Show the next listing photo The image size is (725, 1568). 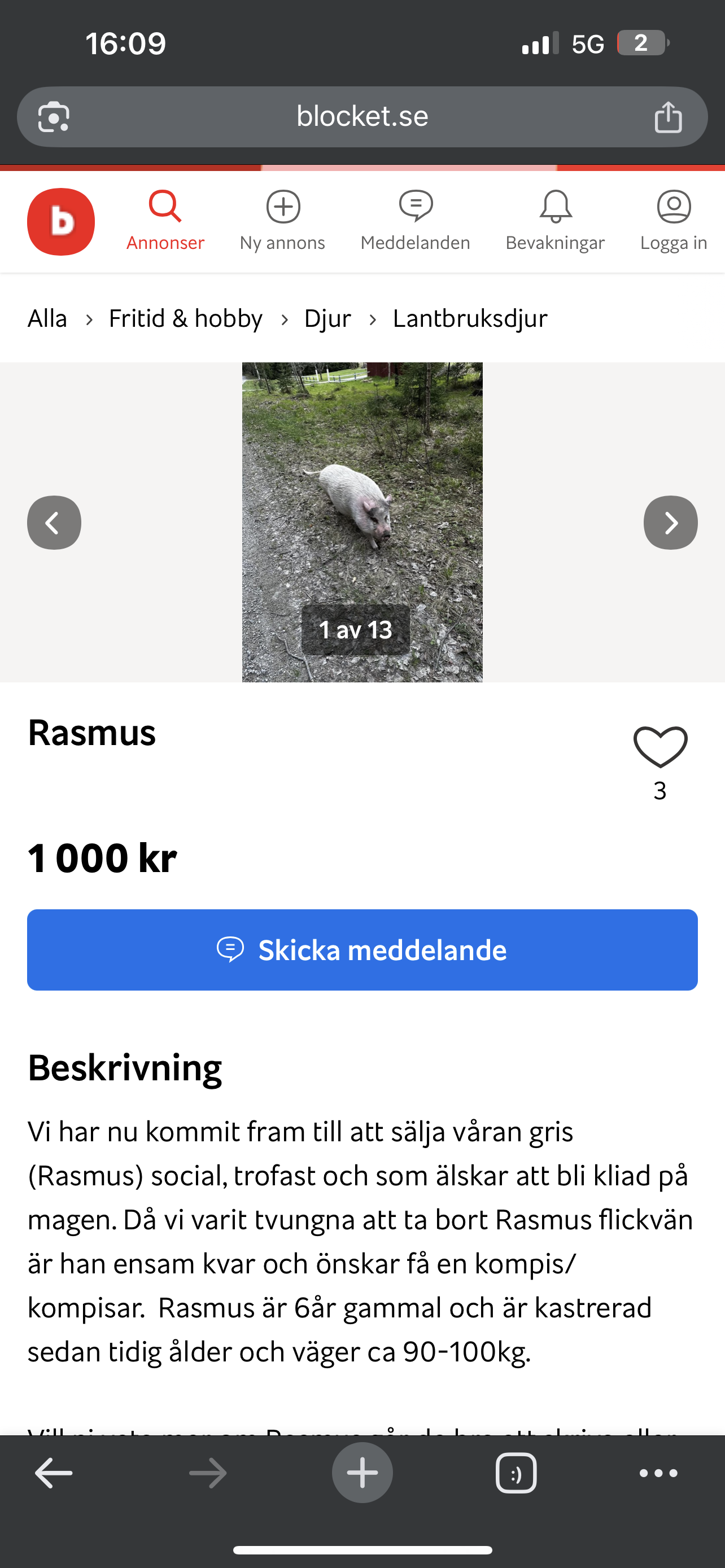[x=670, y=523]
